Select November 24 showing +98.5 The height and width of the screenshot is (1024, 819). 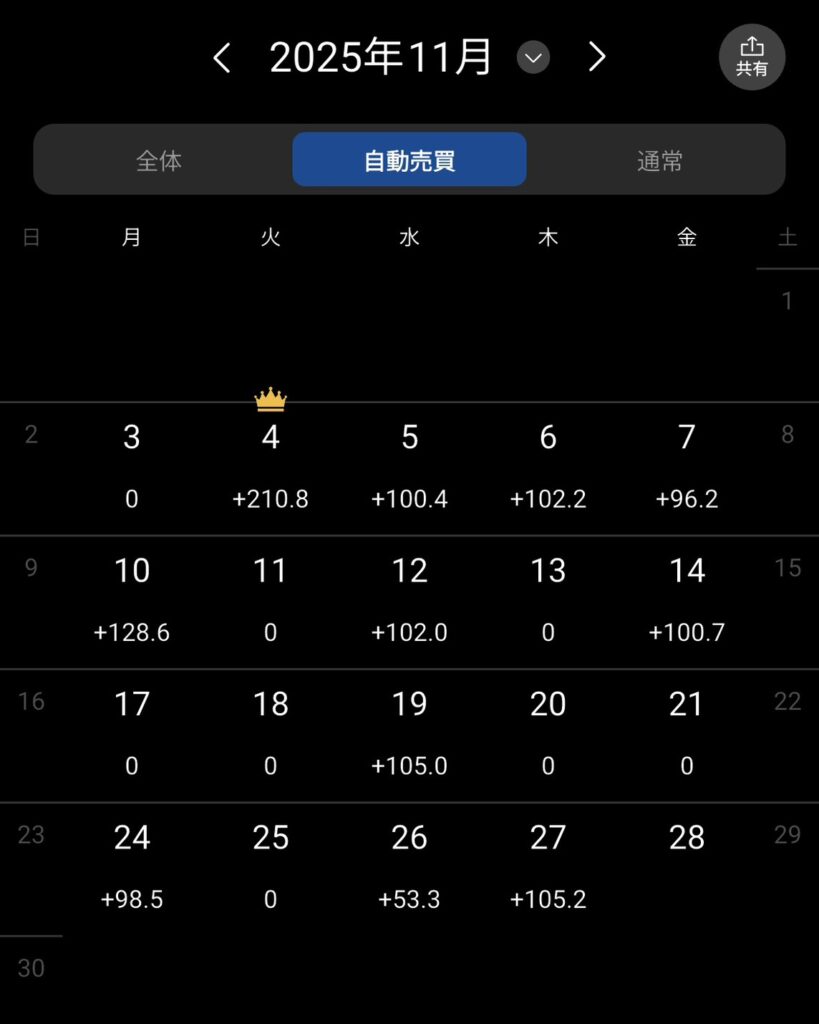click(132, 867)
